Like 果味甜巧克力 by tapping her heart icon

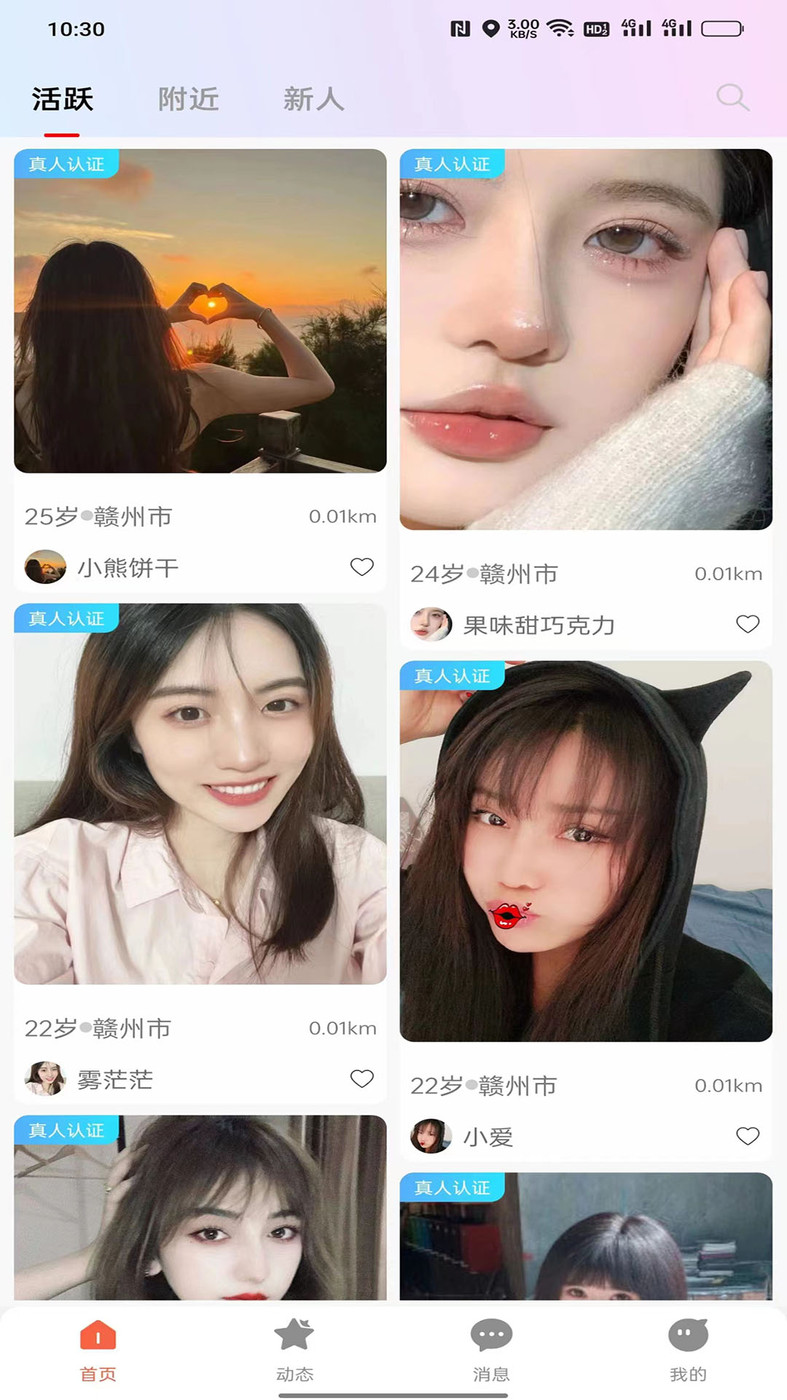(747, 624)
